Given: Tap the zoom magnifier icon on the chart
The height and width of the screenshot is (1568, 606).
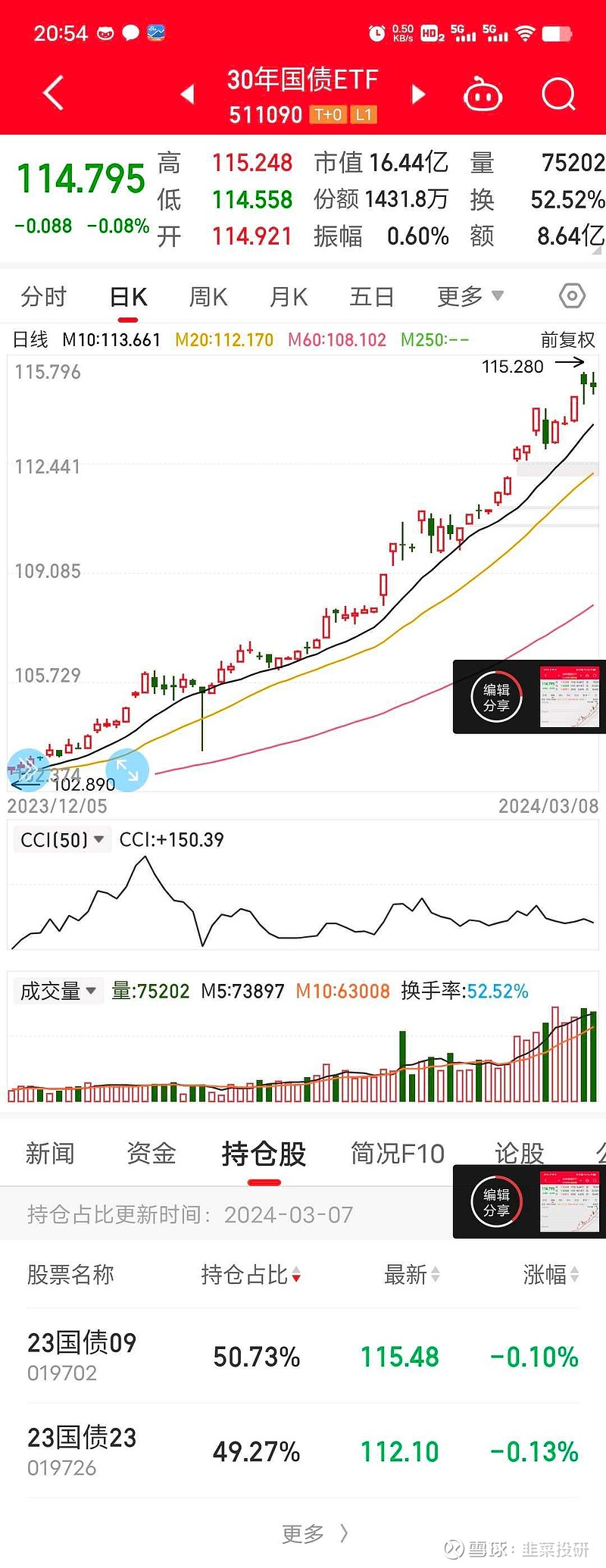Looking at the screenshot, I should coord(27,770).
